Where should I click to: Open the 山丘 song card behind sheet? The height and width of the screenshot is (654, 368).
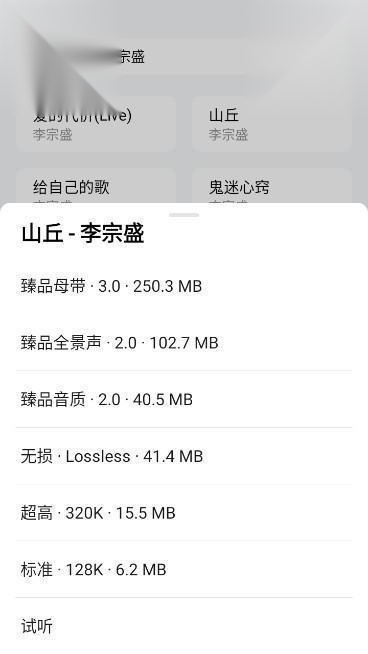coord(272,124)
